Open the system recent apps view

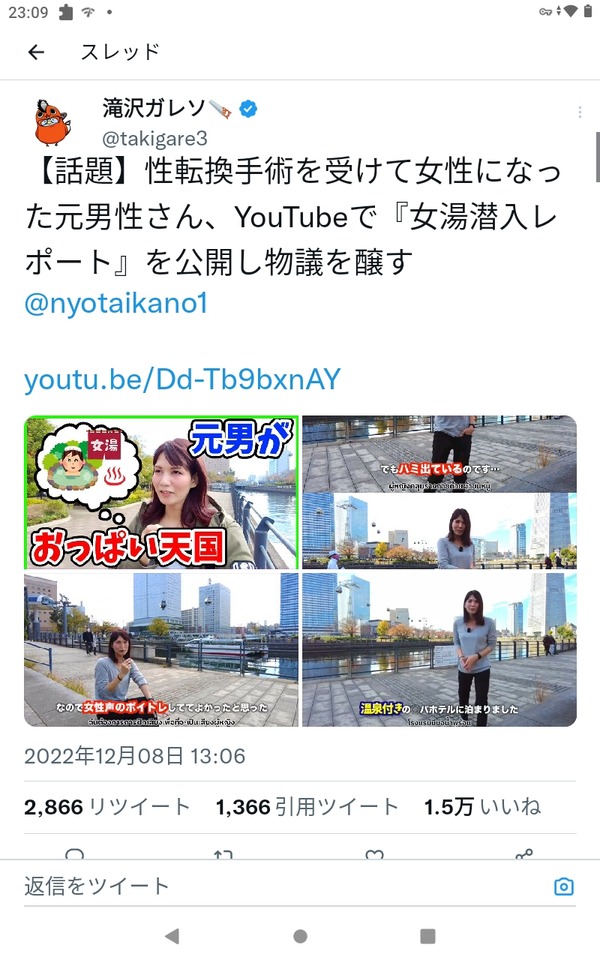428,936
